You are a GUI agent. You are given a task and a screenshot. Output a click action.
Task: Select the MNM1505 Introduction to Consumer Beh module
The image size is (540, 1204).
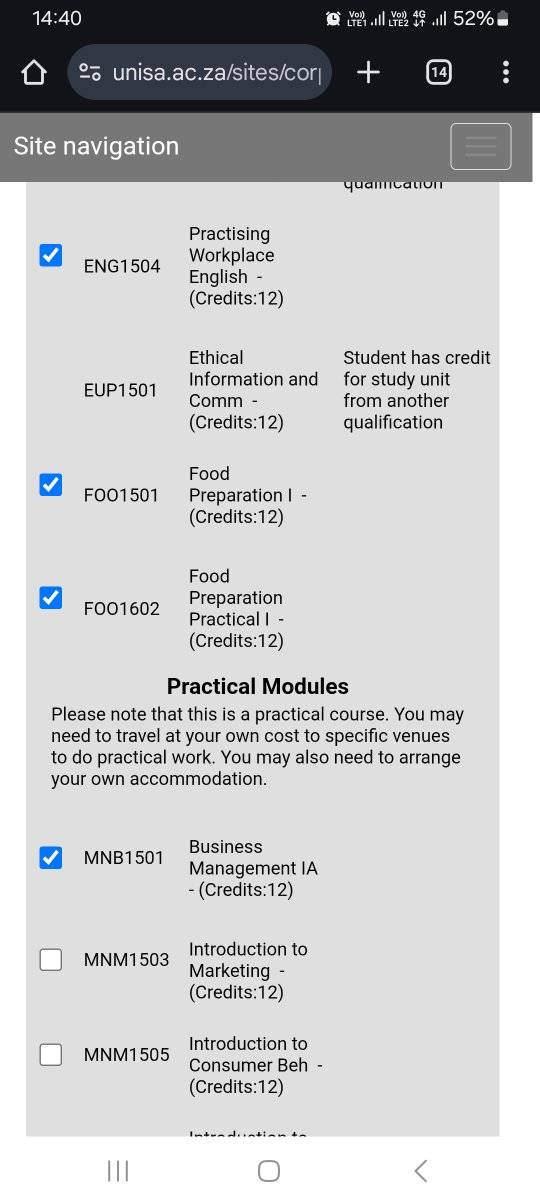[51, 1054]
